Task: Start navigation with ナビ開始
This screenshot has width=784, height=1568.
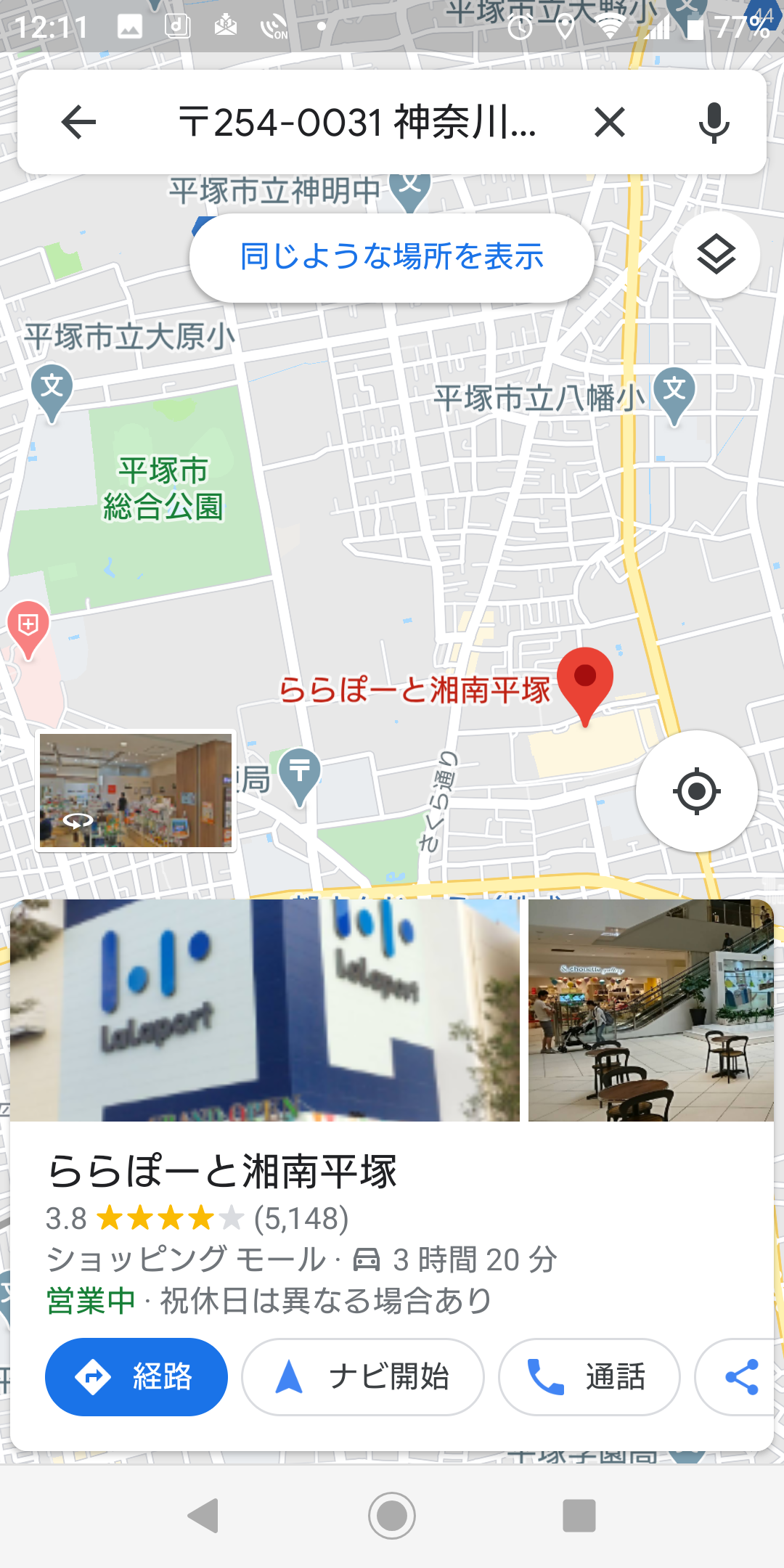Action: [362, 1376]
